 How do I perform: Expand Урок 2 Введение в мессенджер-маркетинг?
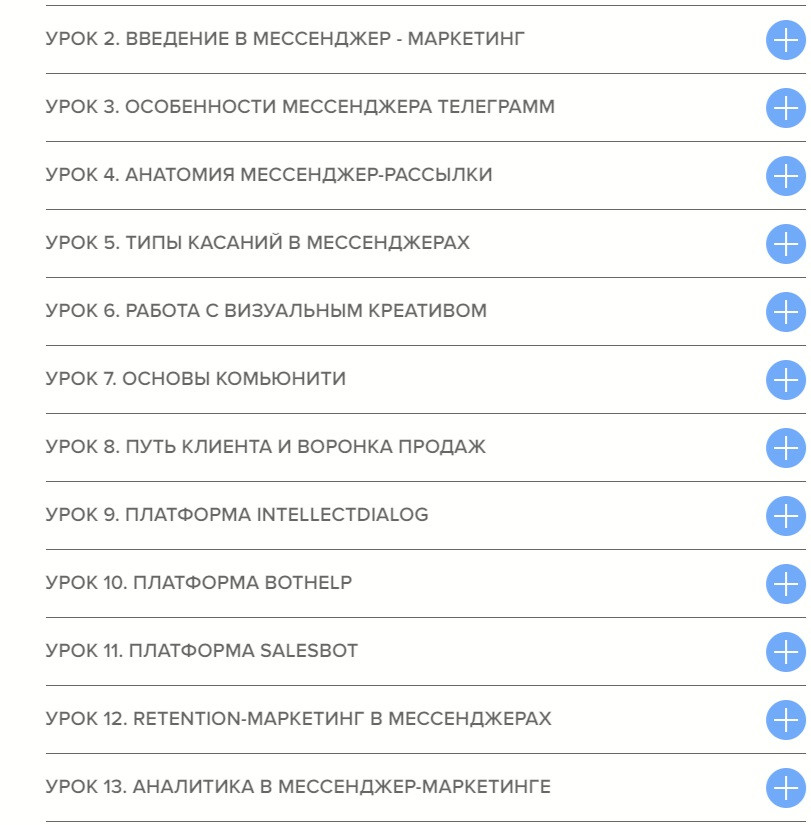(786, 40)
